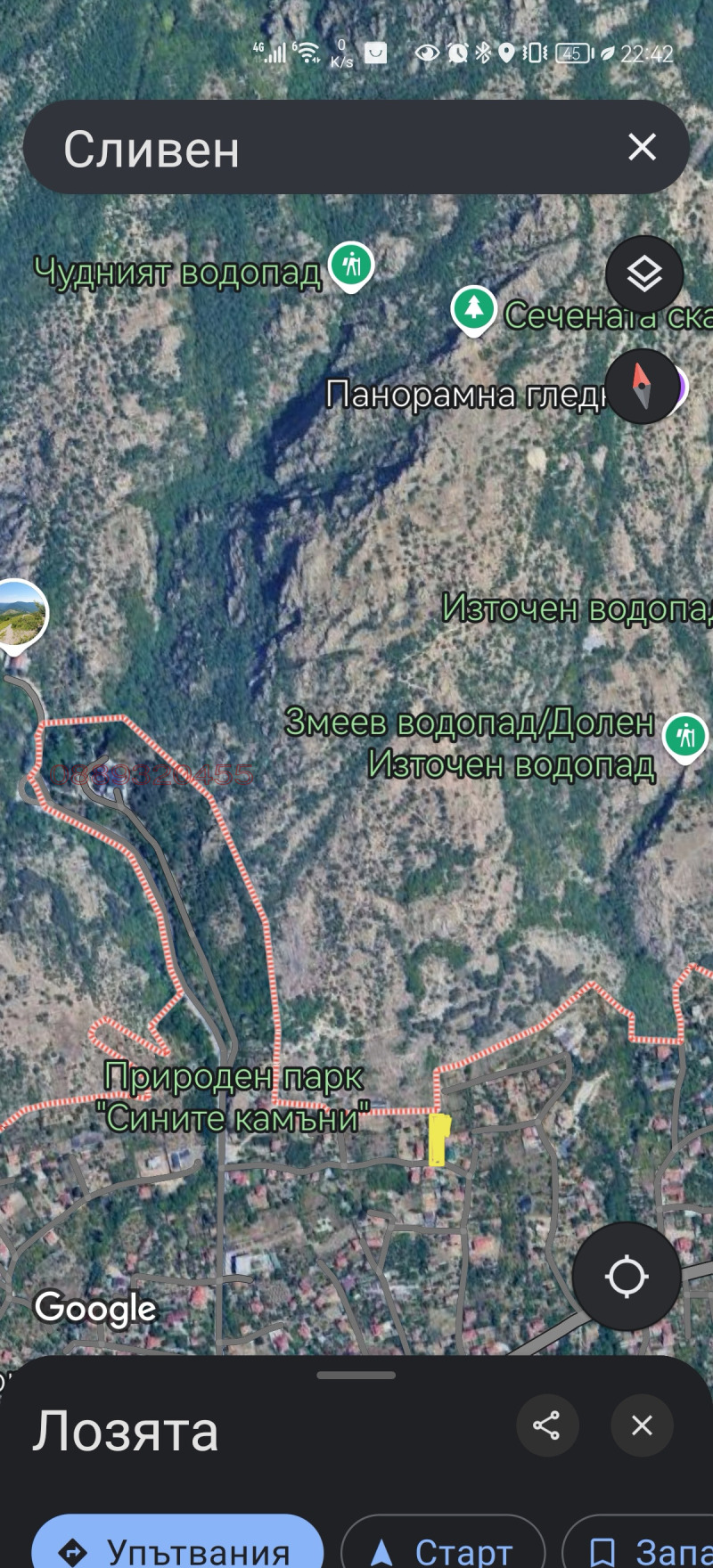This screenshot has width=713, height=1568.
Task: Share the Лозята place
Action: pyautogui.click(x=546, y=1425)
